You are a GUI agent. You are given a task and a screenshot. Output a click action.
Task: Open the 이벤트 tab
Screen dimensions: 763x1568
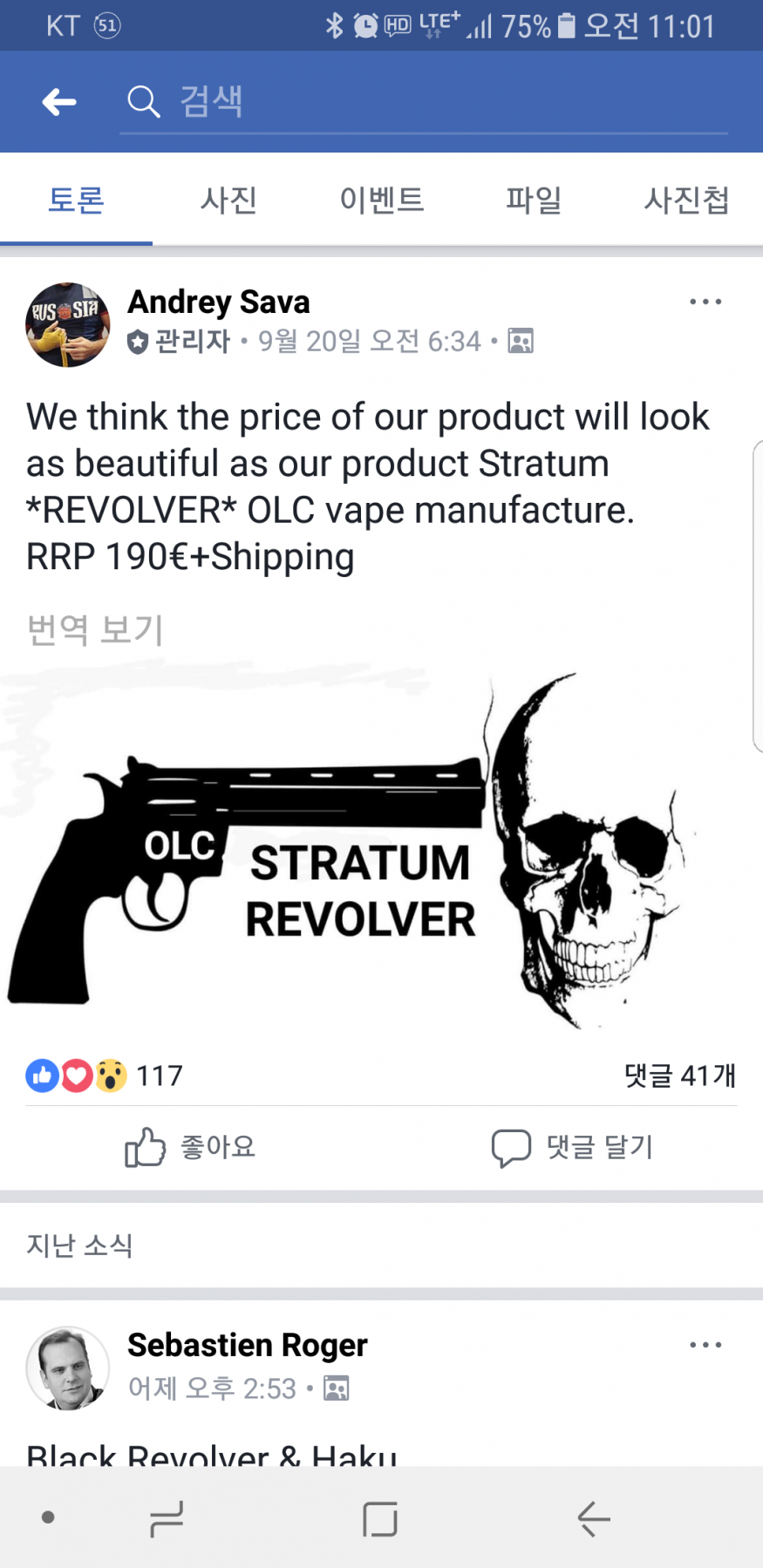pyautogui.click(x=381, y=200)
